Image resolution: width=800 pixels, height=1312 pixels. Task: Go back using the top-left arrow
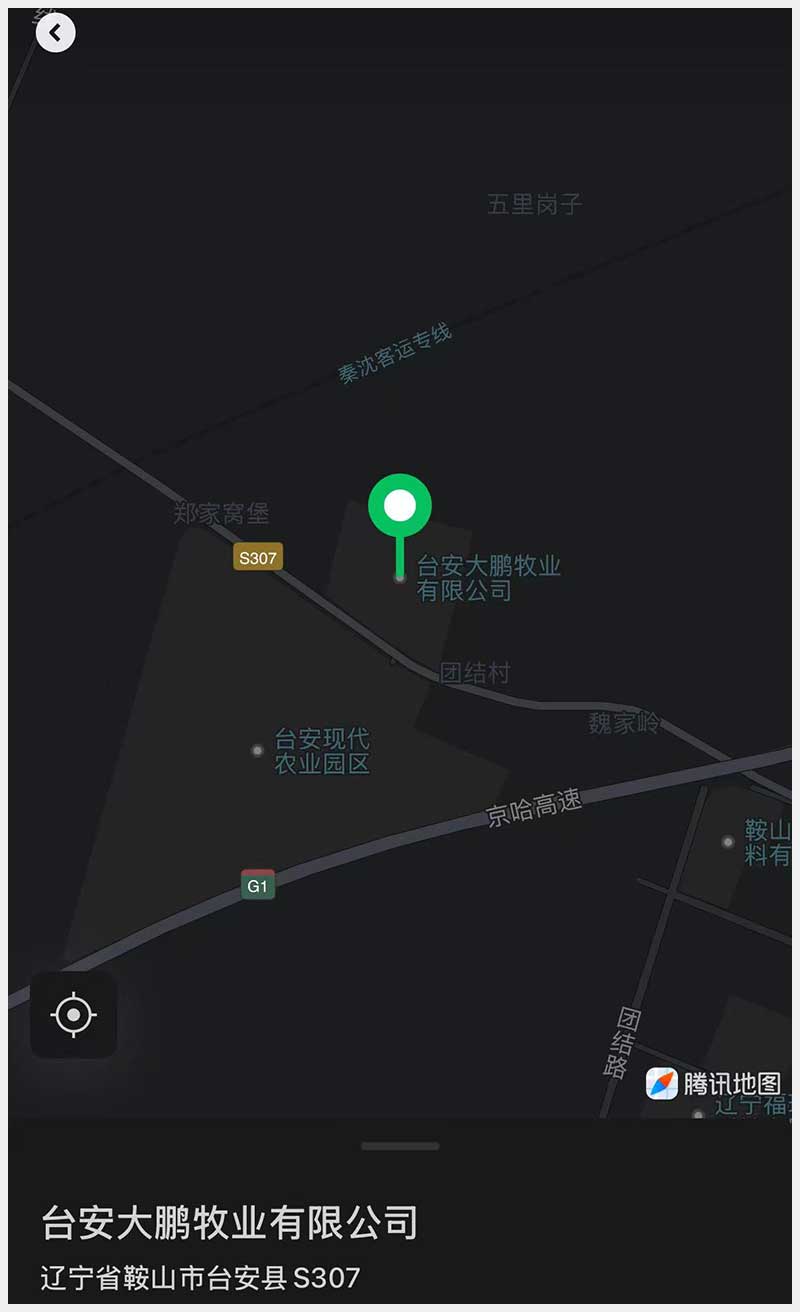point(56,33)
